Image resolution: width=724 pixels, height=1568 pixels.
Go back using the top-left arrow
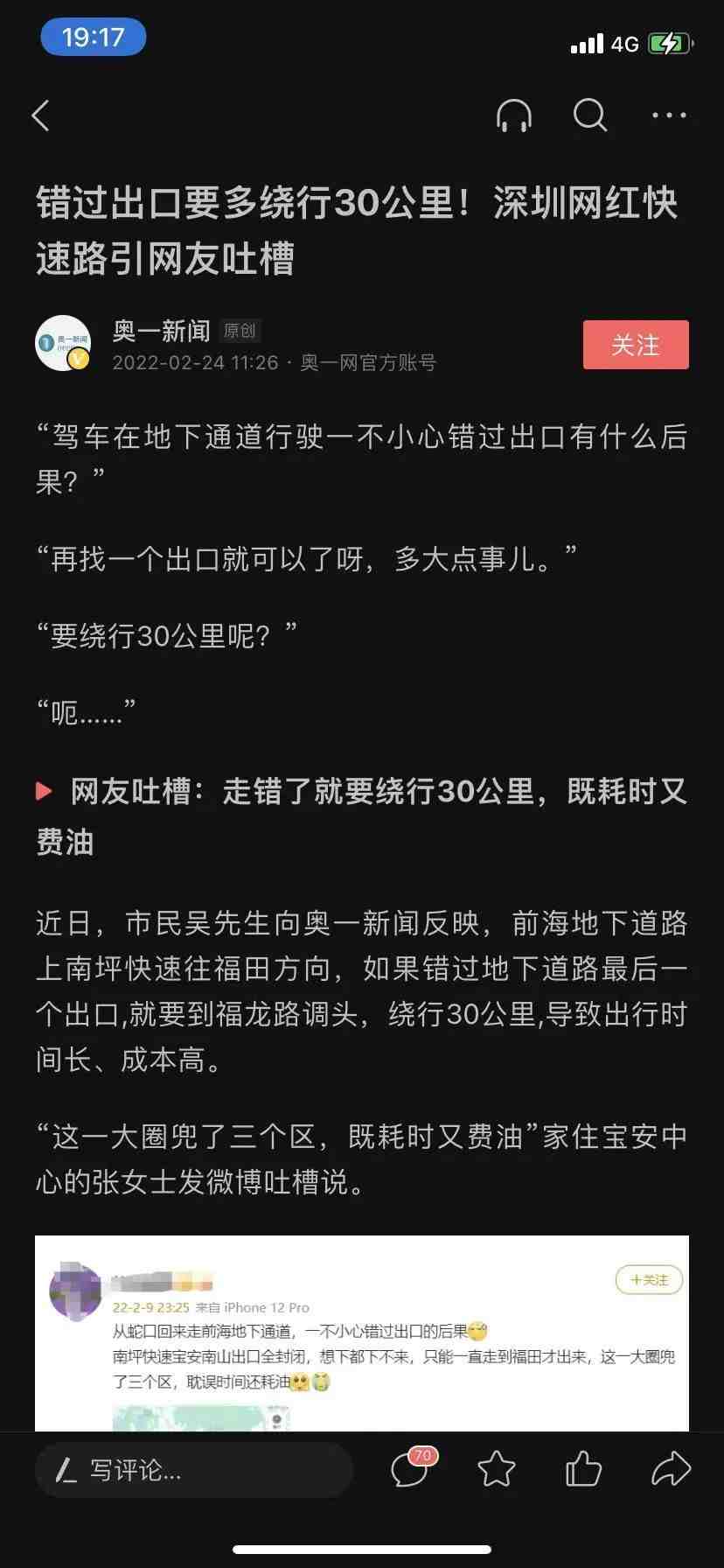(x=41, y=115)
